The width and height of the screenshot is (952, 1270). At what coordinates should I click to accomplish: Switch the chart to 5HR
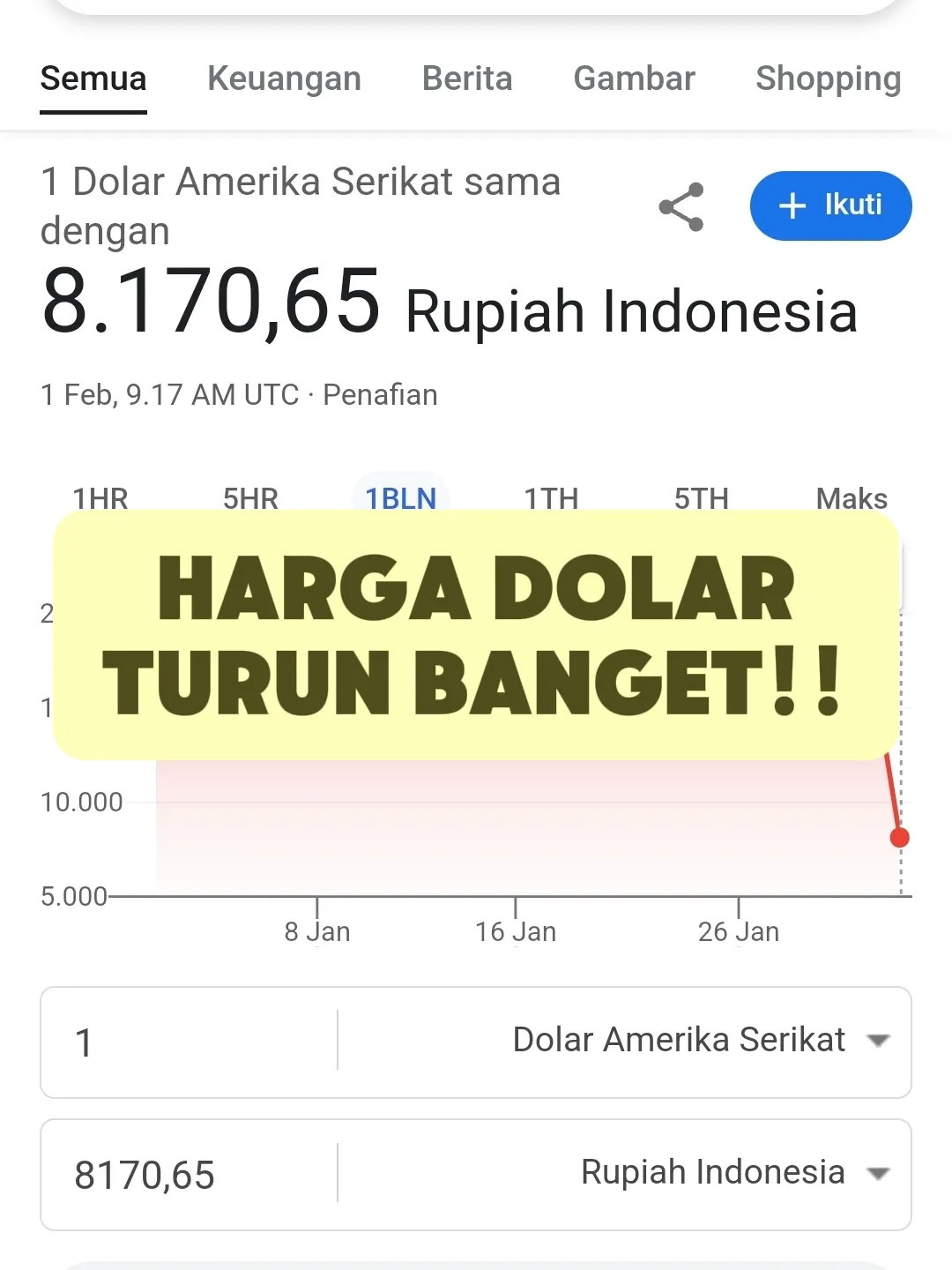point(250,498)
